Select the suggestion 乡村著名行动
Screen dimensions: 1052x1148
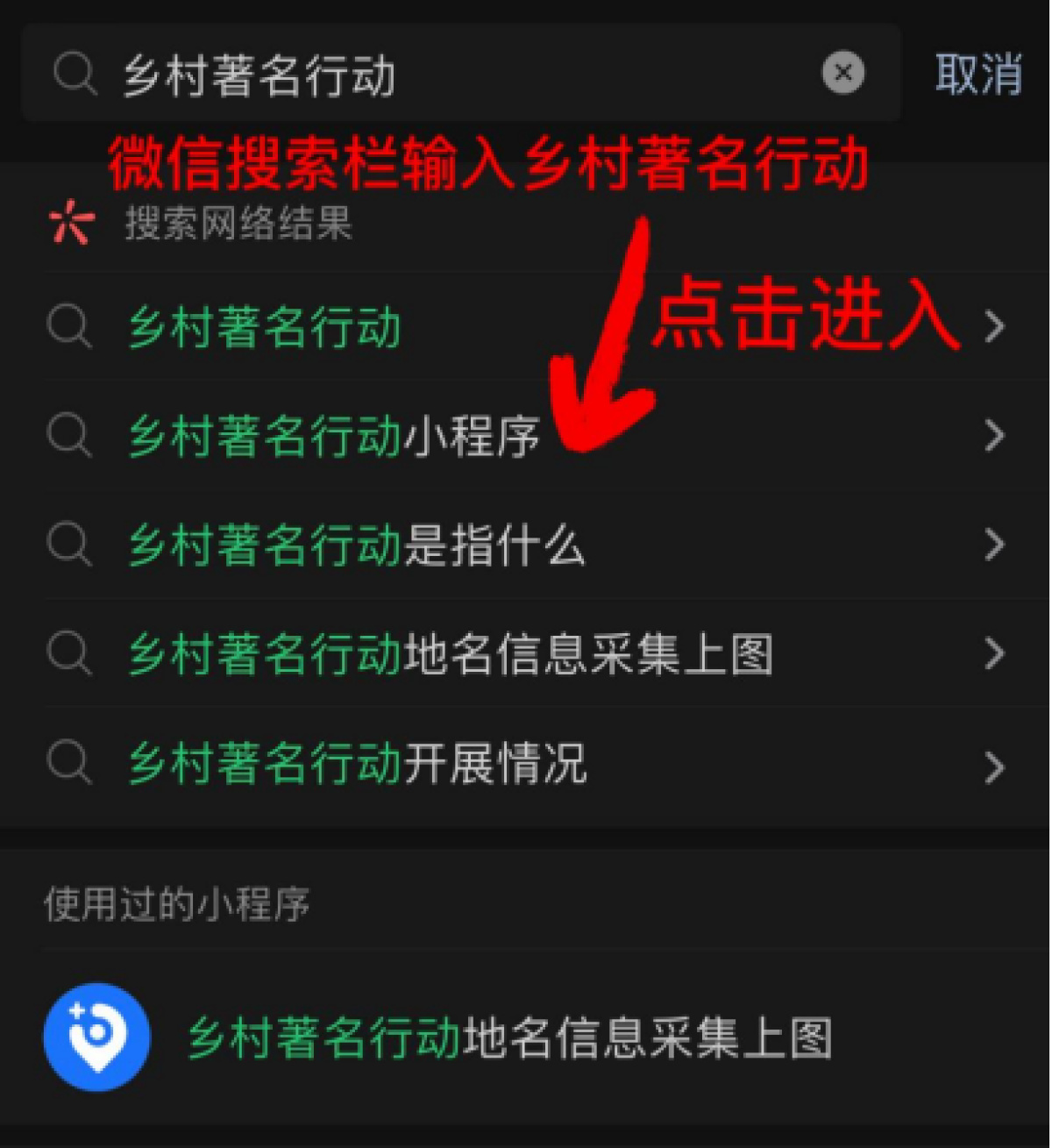point(265,327)
